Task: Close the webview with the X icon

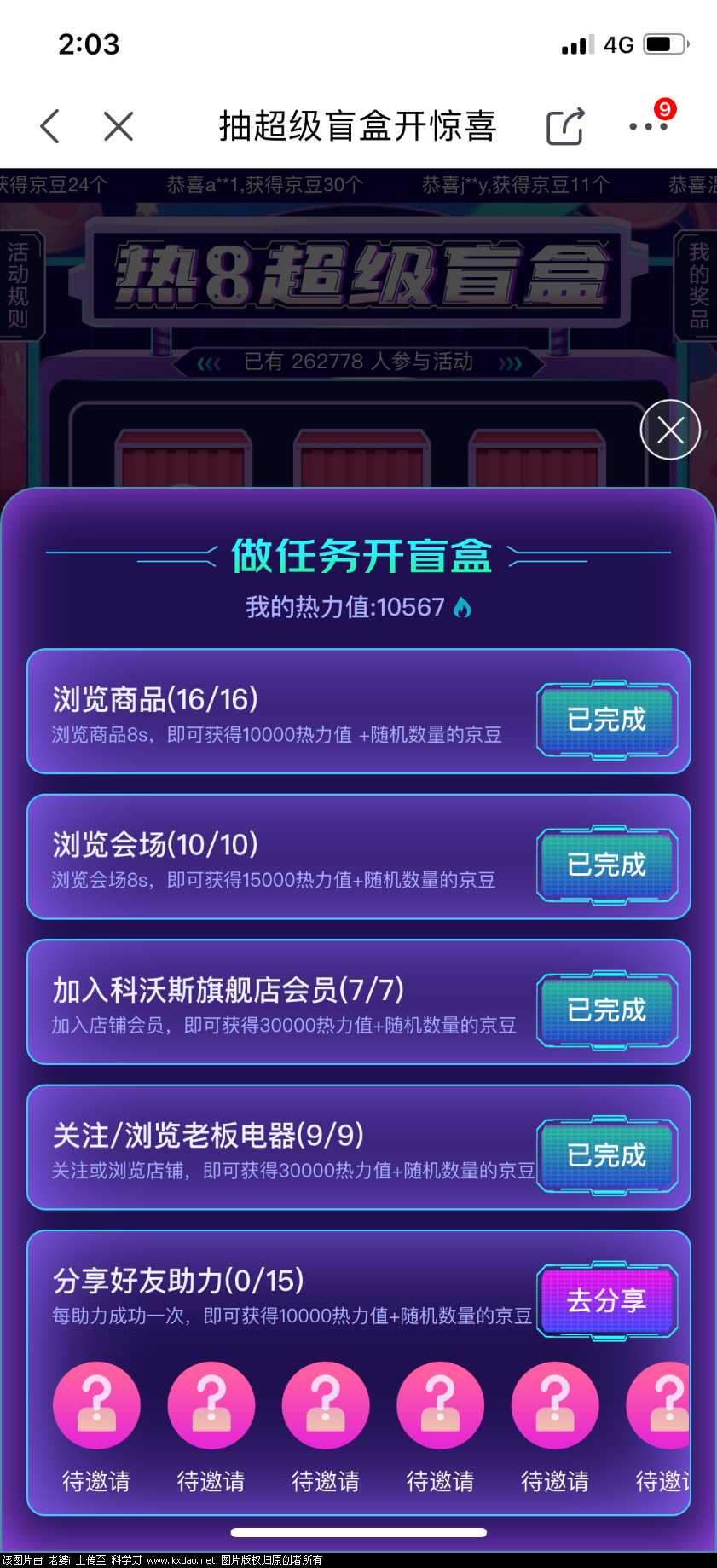Action: click(x=118, y=126)
